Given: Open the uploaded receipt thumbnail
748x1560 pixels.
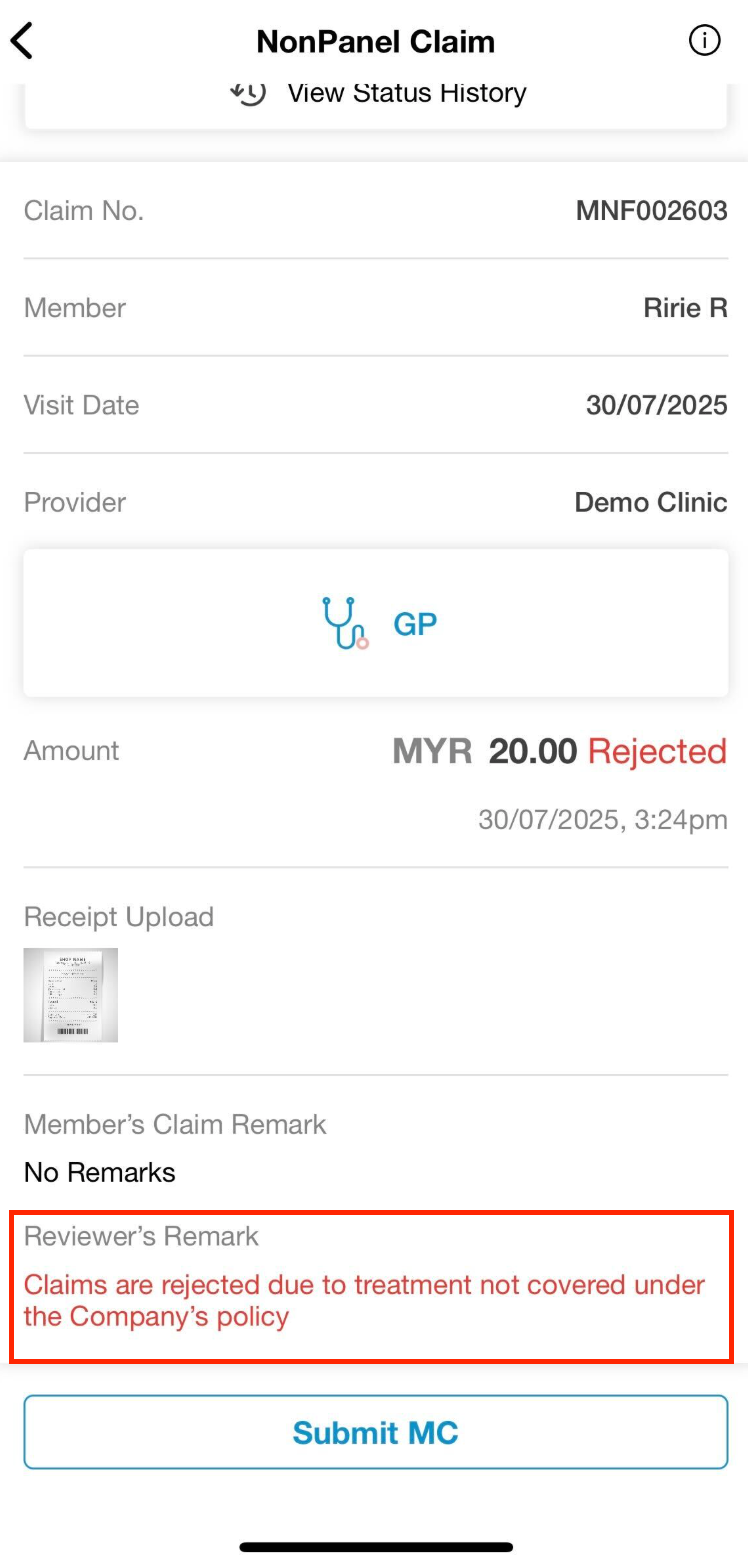Looking at the screenshot, I should click(x=71, y=995).
